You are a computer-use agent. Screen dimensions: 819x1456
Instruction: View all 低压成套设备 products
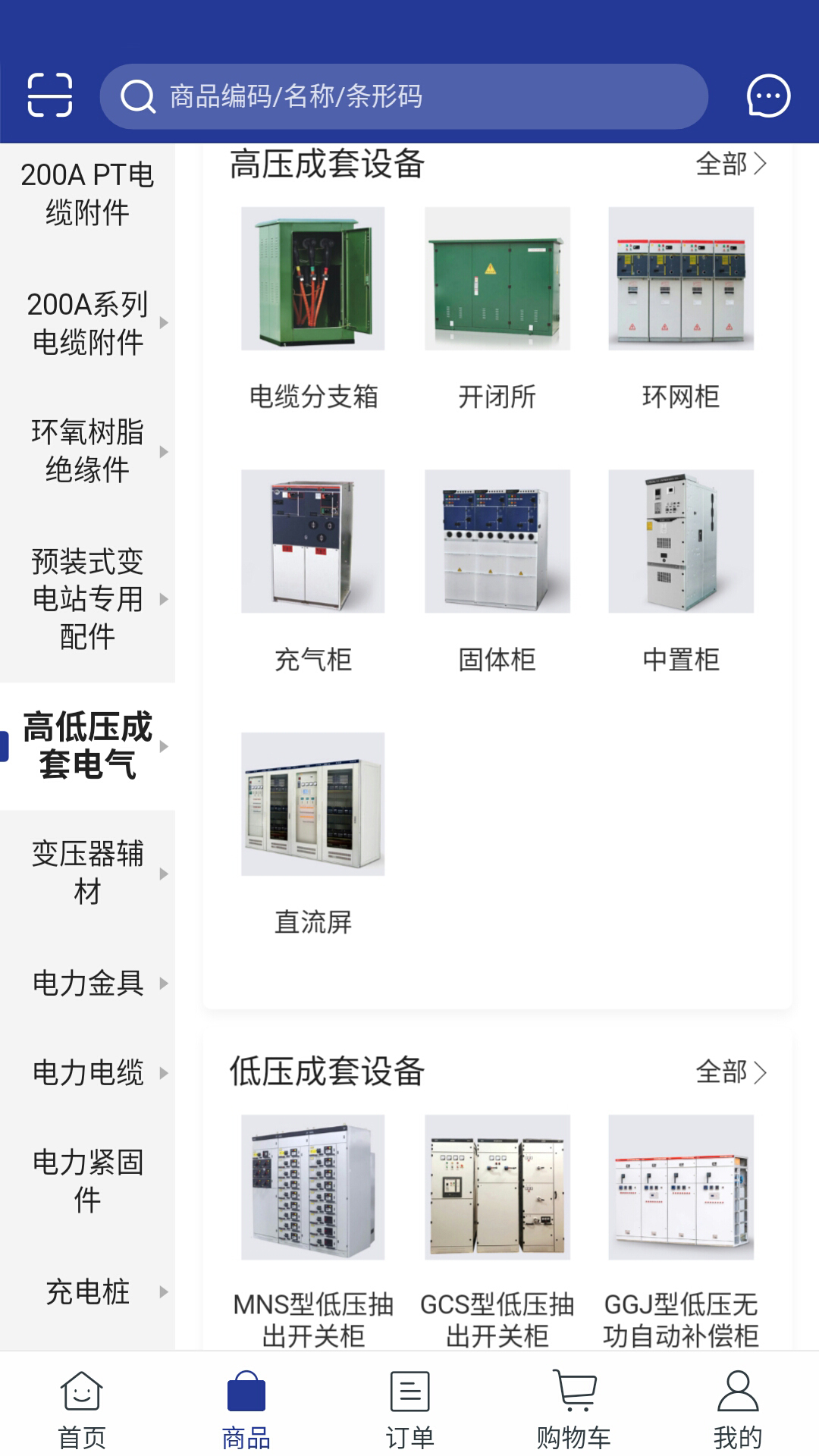click(x=731, y=1072)
